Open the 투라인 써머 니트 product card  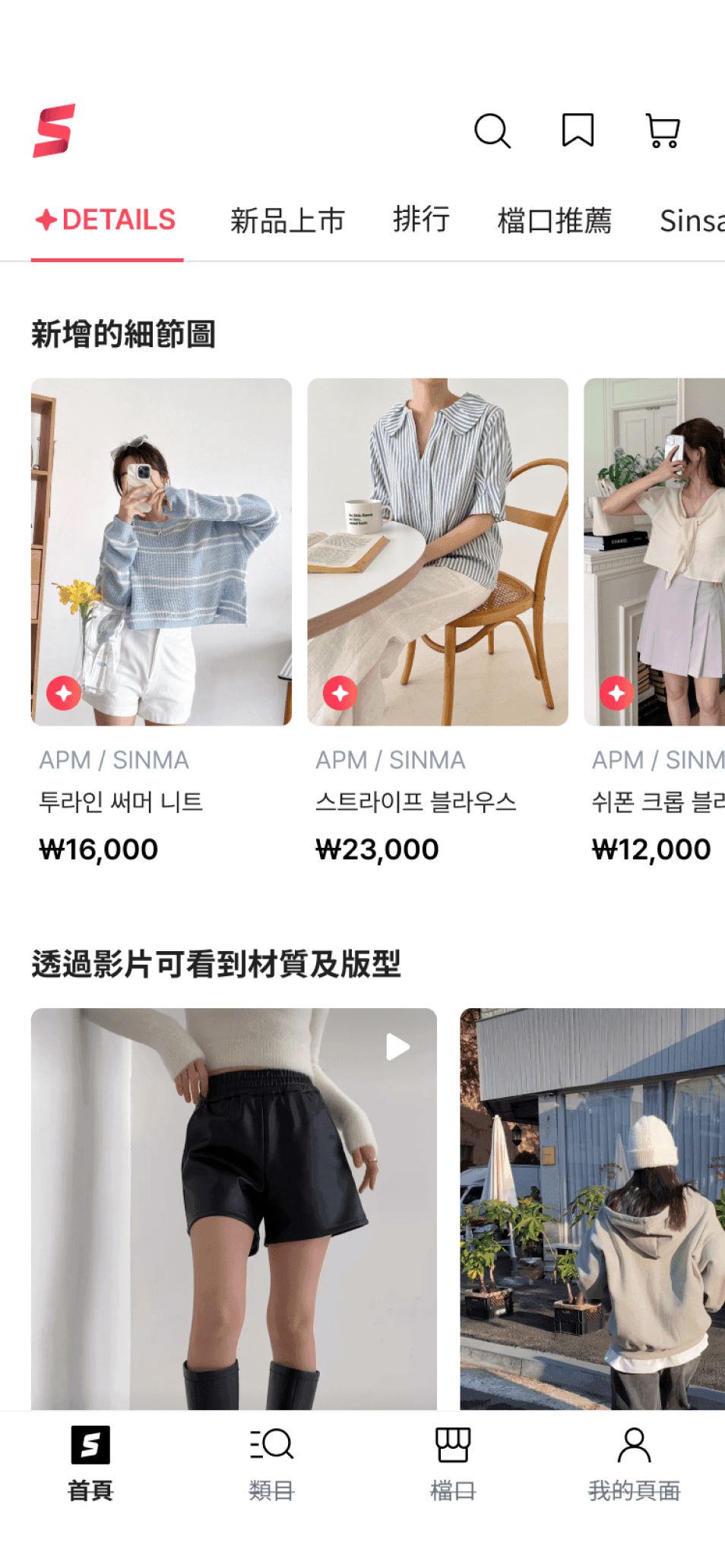click(x=161, y=552)
